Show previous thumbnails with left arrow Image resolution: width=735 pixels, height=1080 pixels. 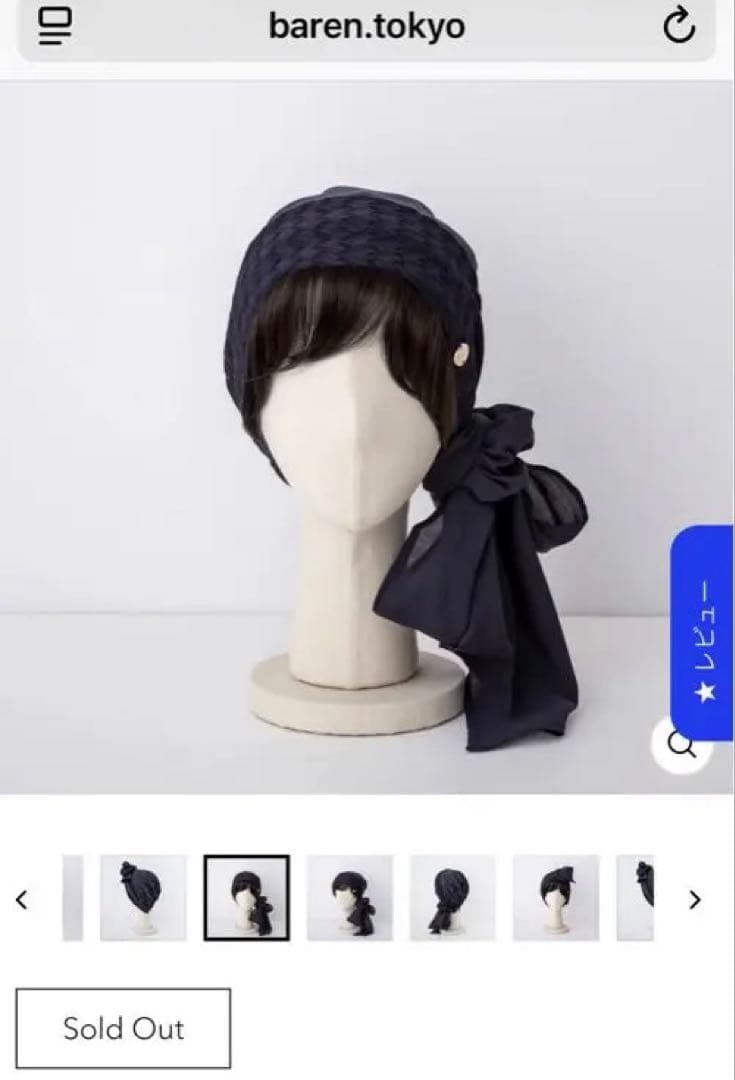(22, 899)
